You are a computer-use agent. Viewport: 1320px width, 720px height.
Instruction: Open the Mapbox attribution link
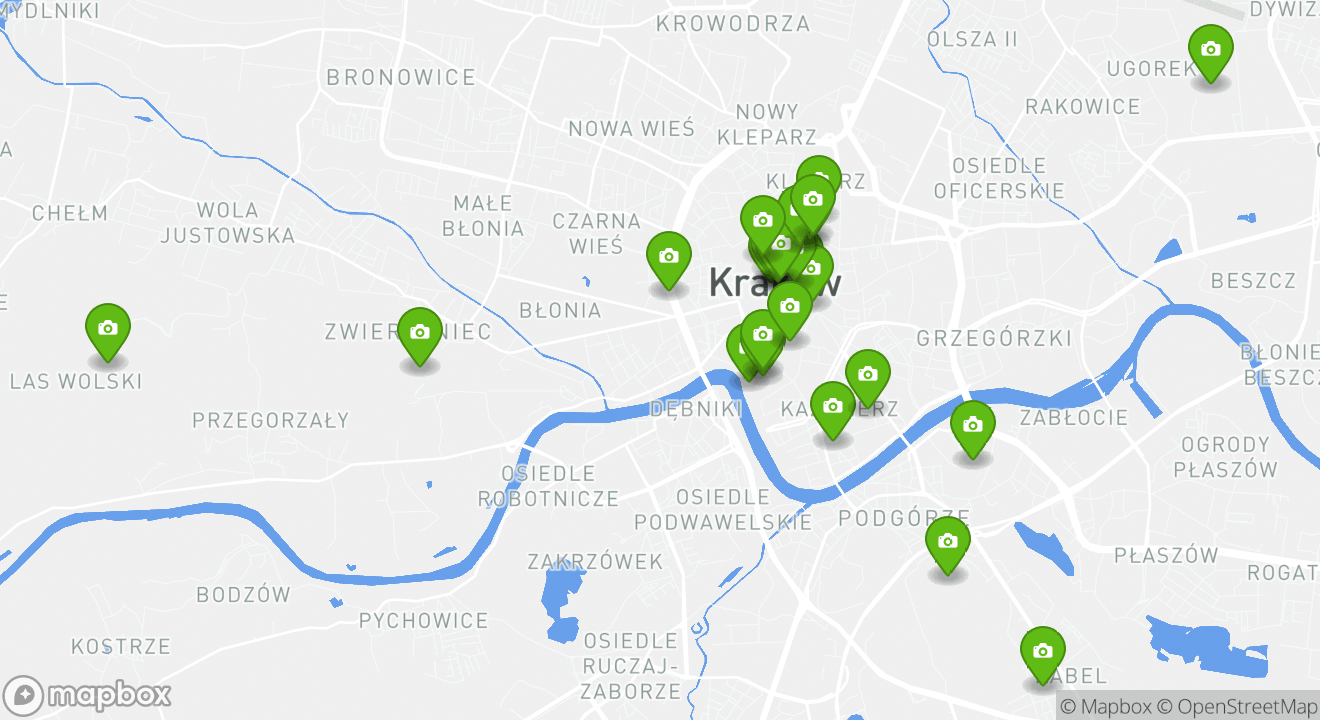point(1106,706)
